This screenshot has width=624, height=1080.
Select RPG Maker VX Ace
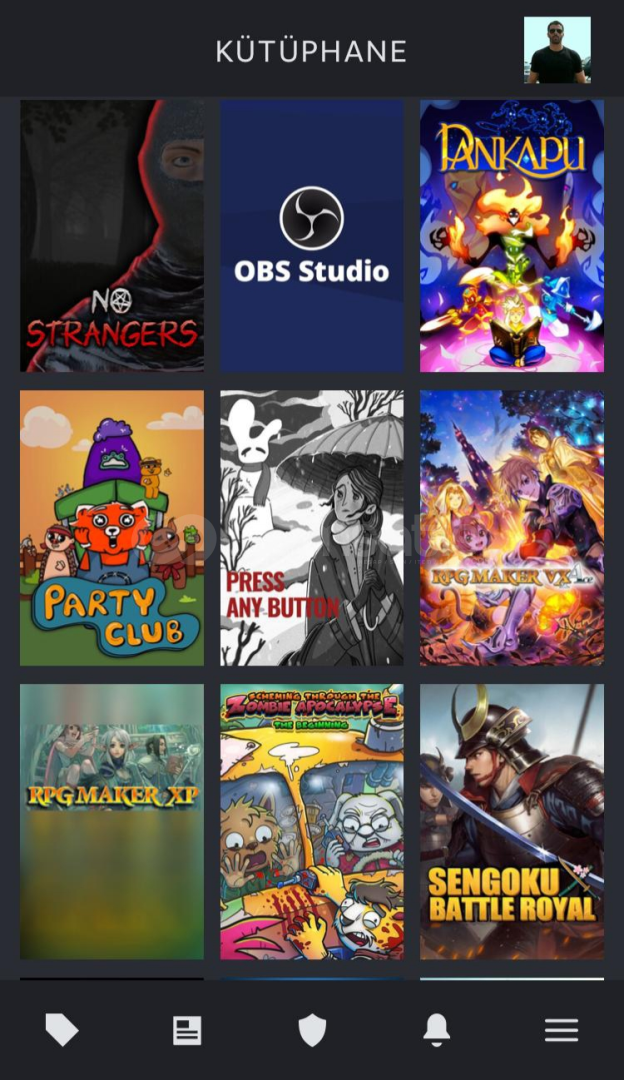512,528
